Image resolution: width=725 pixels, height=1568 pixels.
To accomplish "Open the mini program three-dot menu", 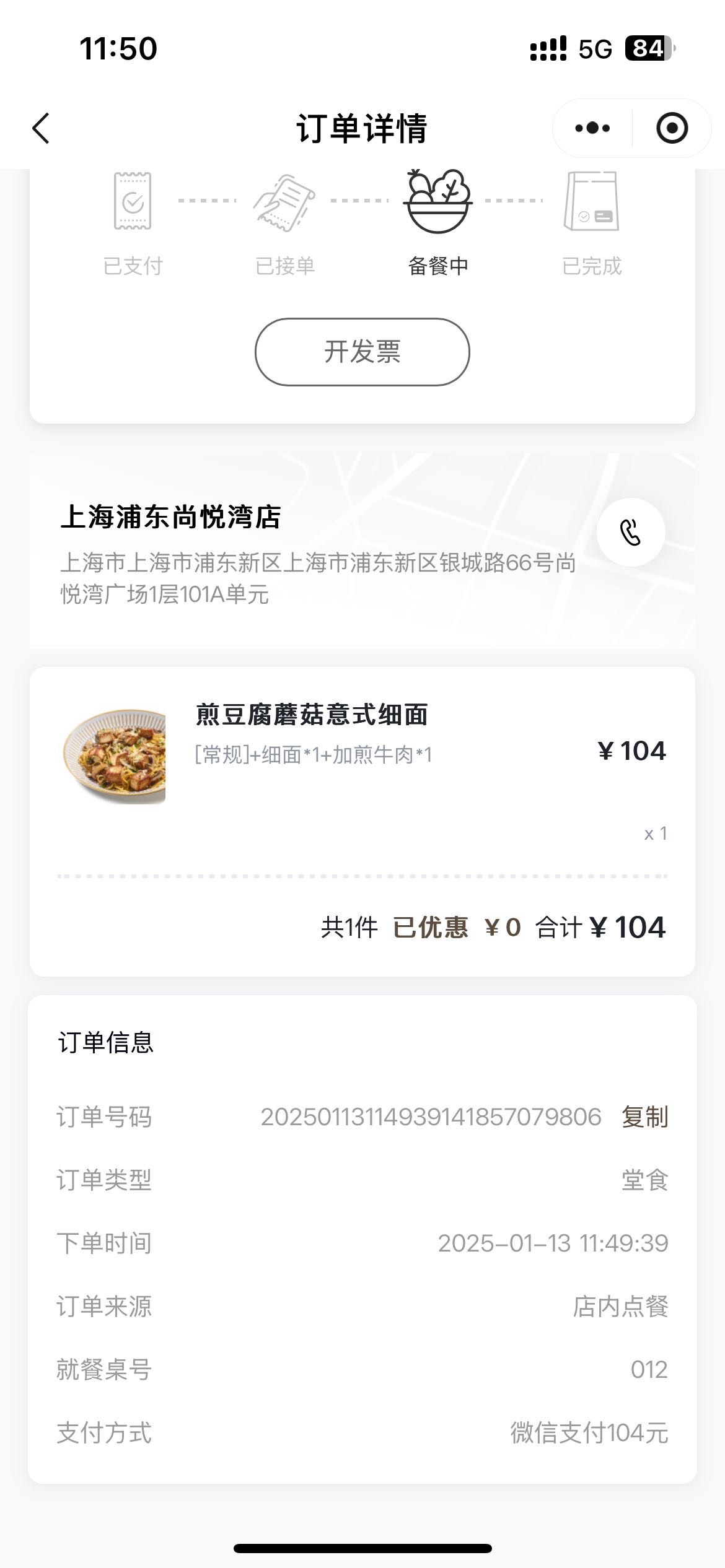I will click(x=592, y=128).
